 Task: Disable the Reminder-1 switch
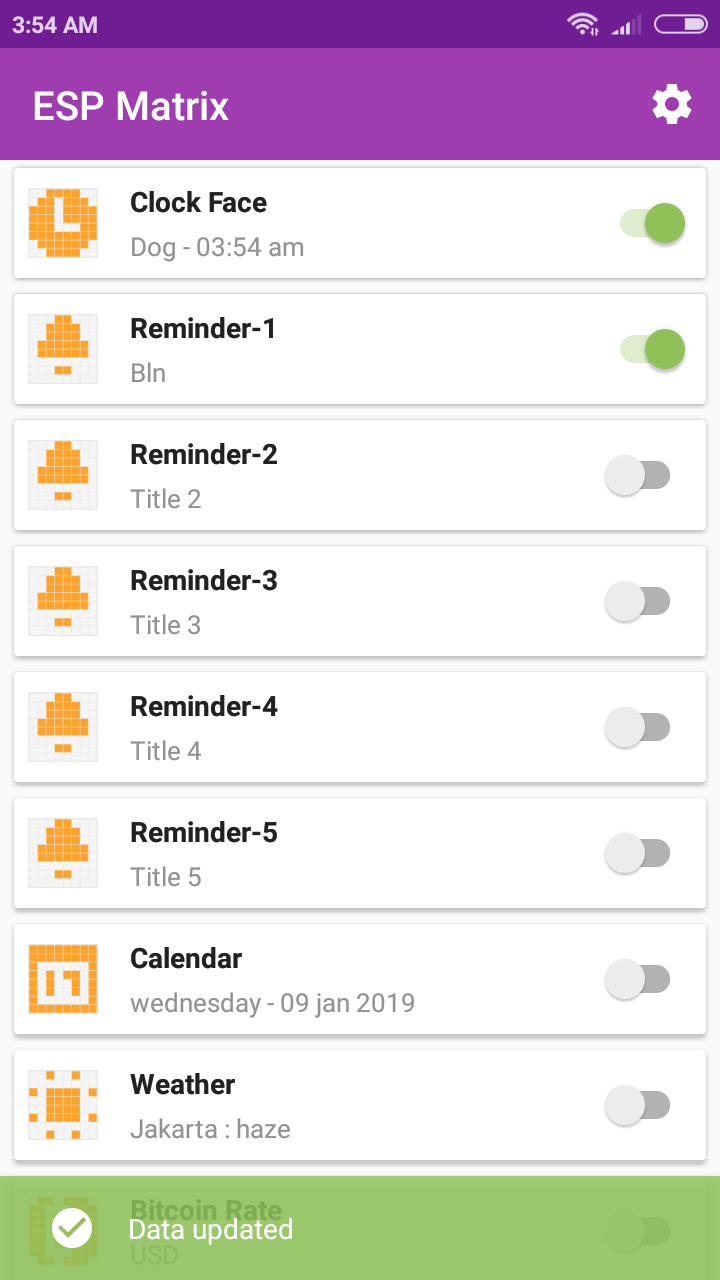coord(652,349)
